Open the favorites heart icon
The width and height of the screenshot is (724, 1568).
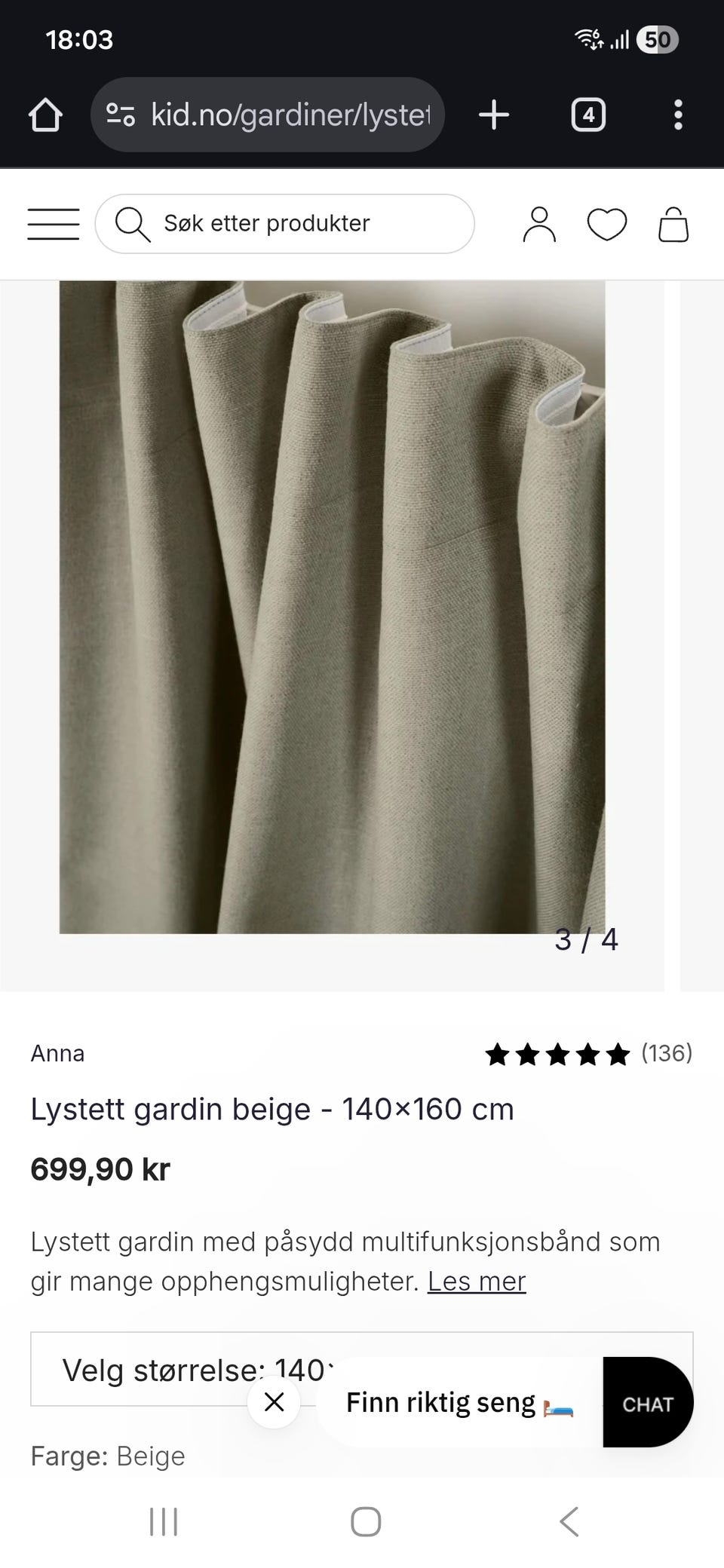(606, 224)
